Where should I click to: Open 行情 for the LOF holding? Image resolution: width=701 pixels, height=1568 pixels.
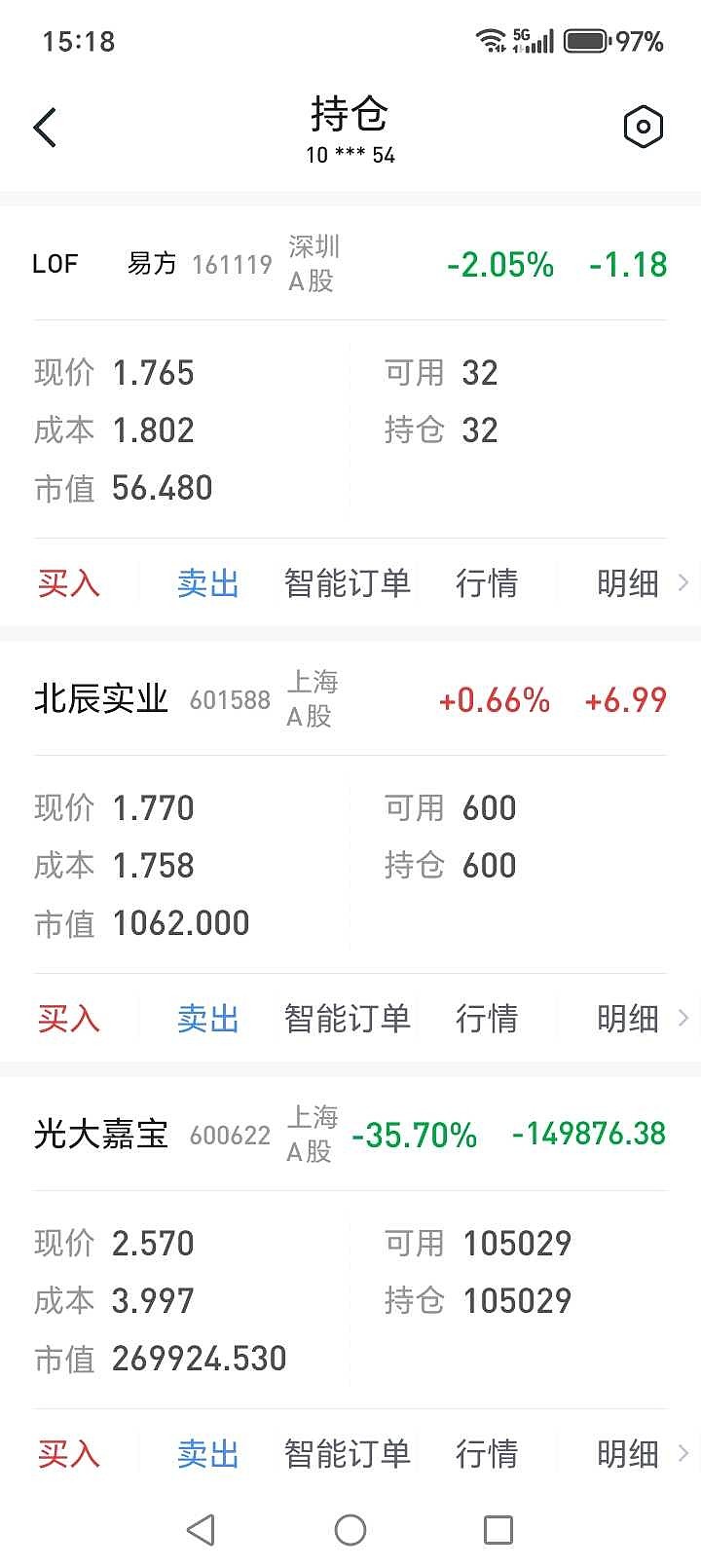tap(487, 582)
